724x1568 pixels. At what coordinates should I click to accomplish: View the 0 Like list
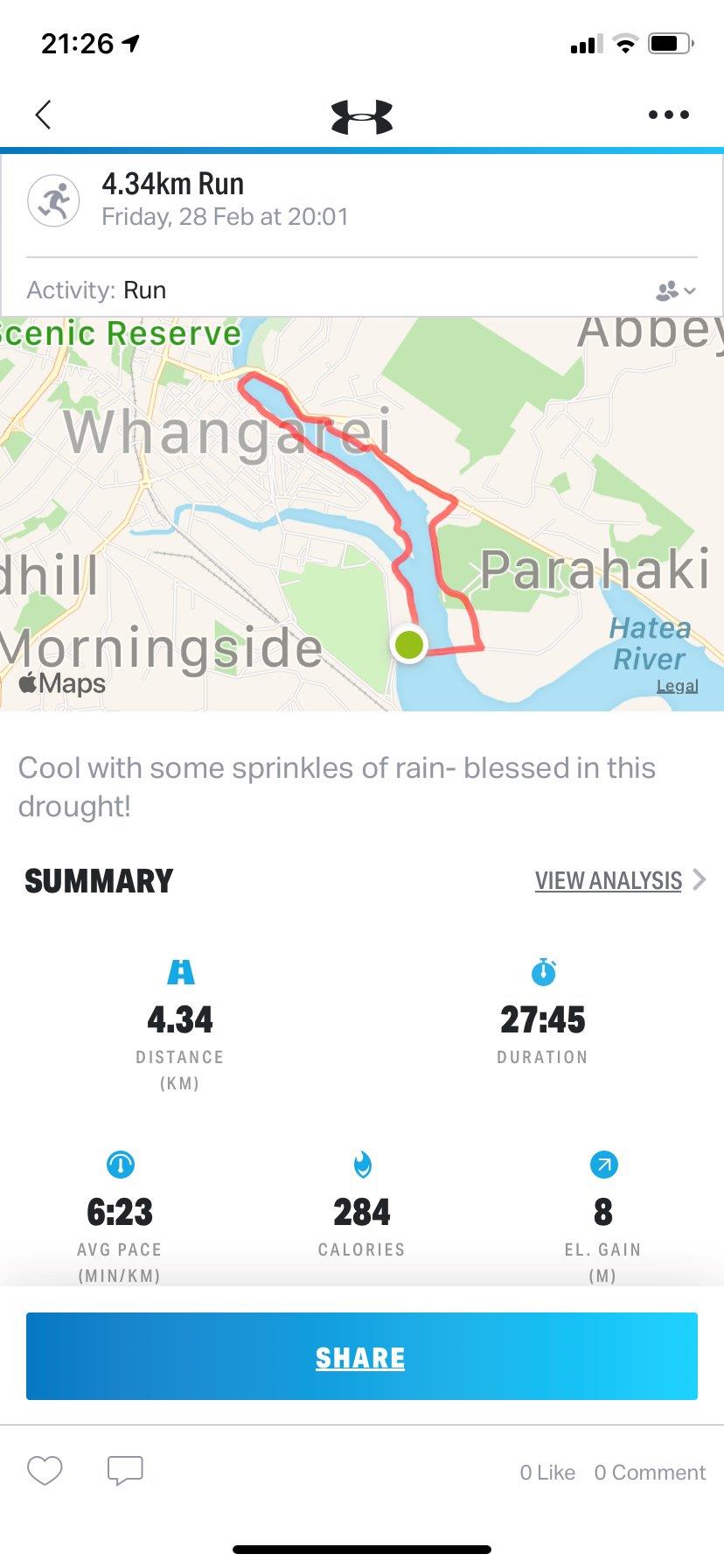(547, 1473)
